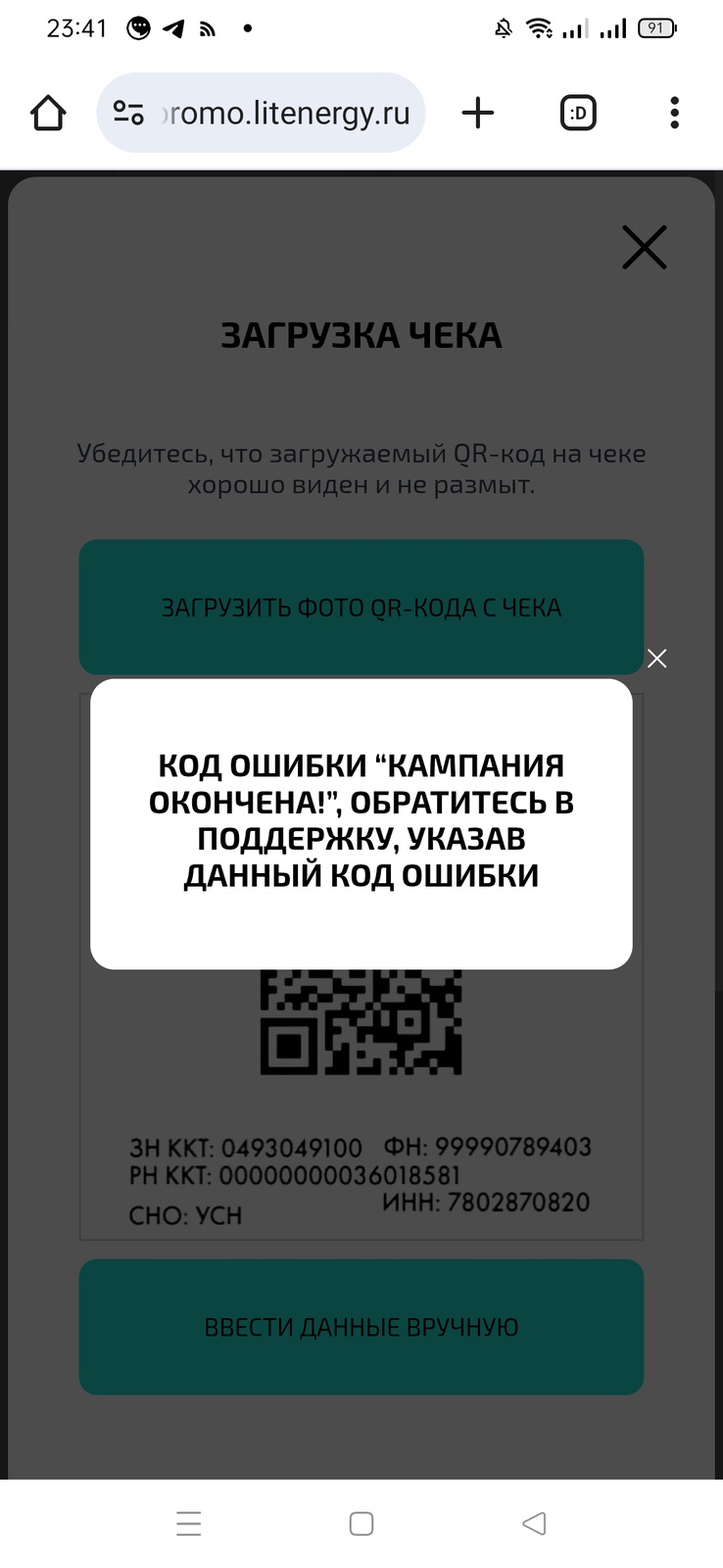Open the browser home page
Image resolution: width=723 pixels, height=1568 pixels.
click(x=48, y=114)
